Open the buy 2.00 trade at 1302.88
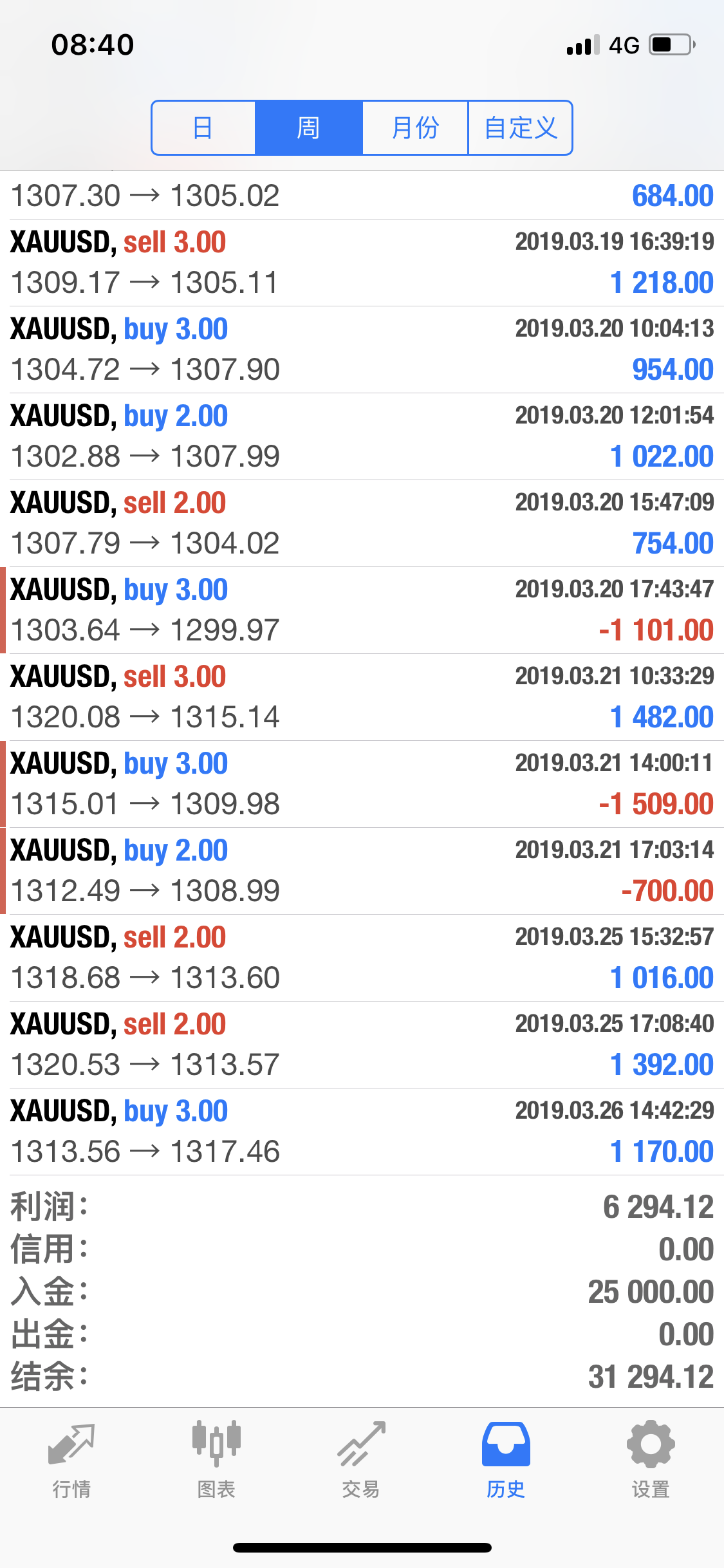 tap(362, 436)
